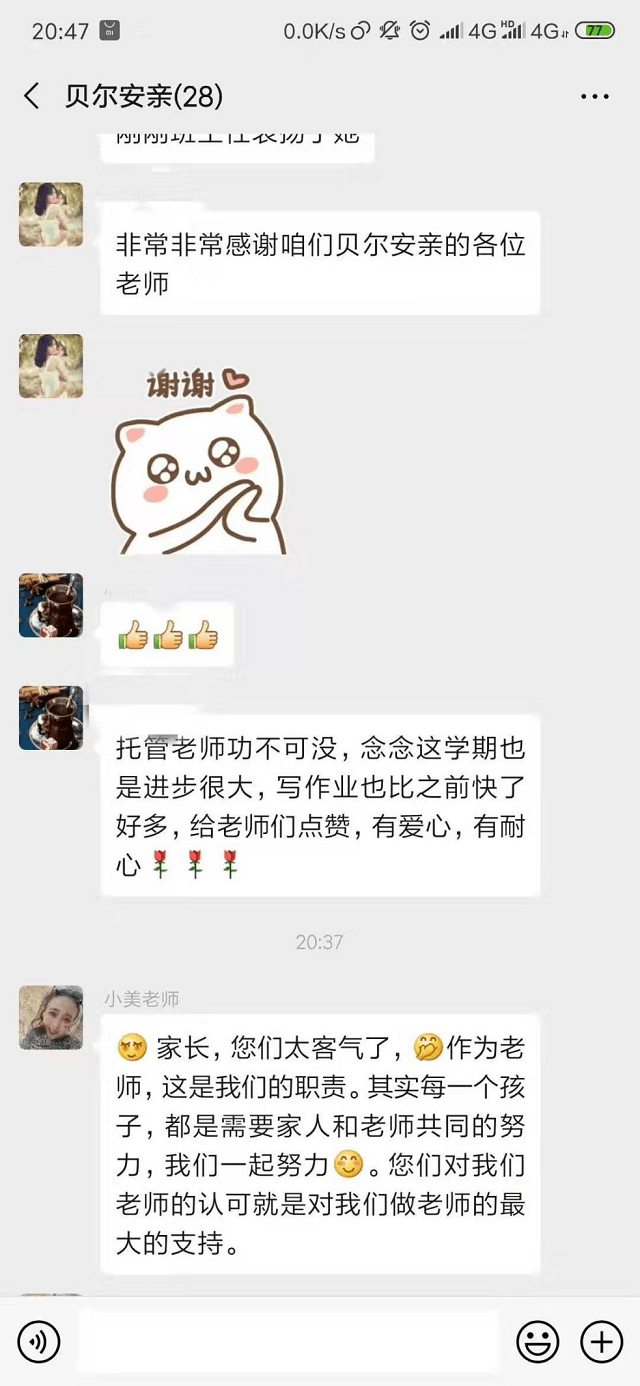Switch to voice message input
Screen dimensions: 640x1386
(39, 1341)
